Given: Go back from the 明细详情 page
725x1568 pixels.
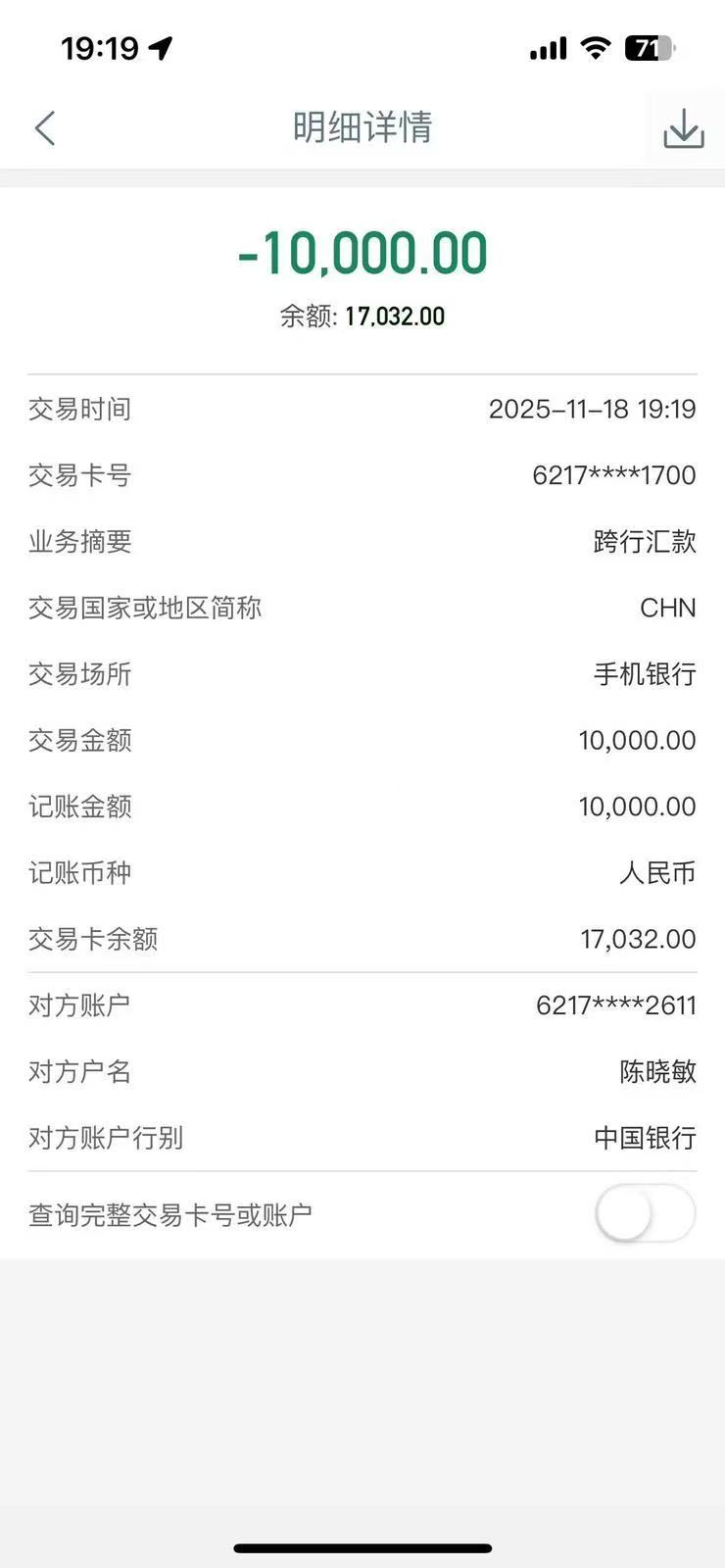Looking at the screenshot, I should 45,128.
